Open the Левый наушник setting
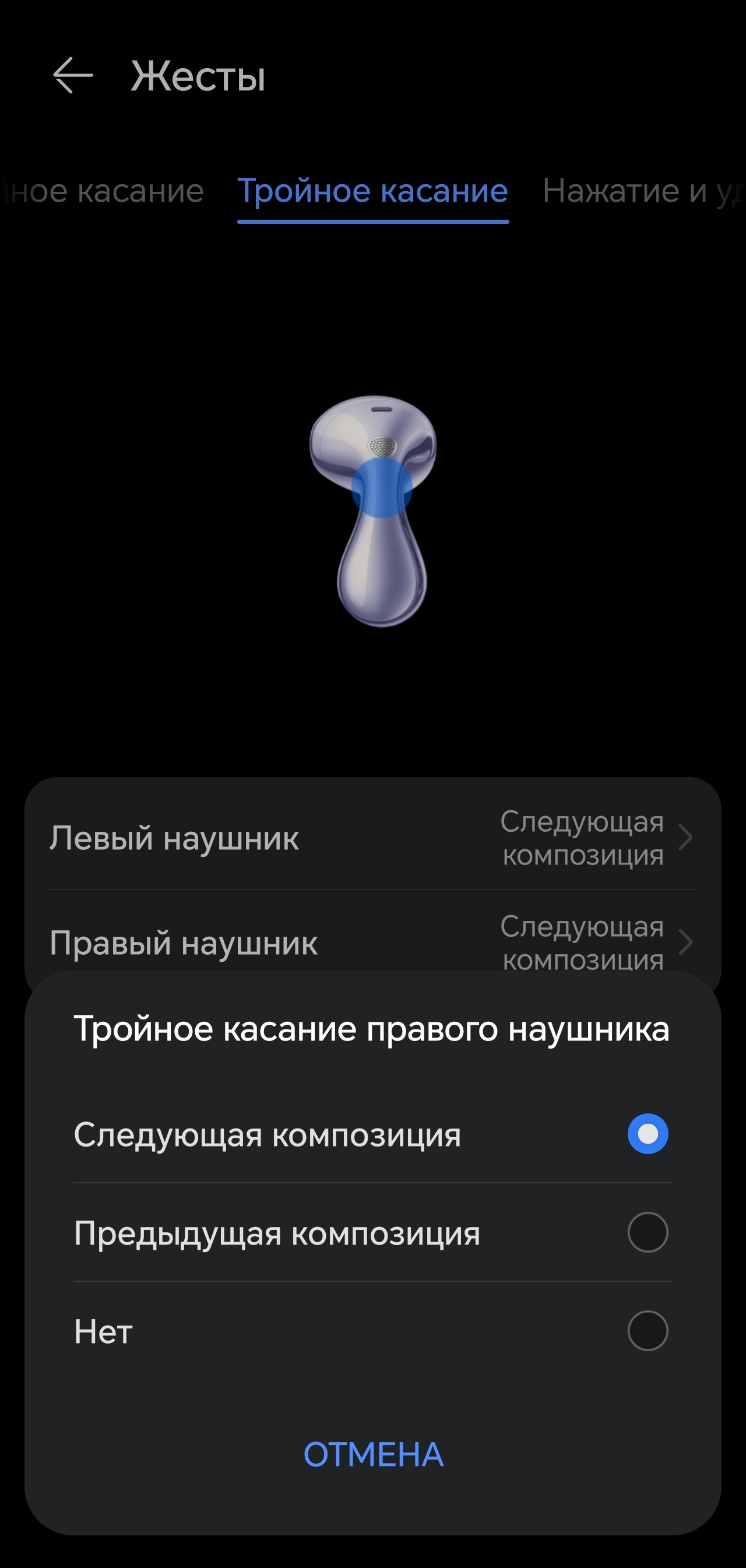The width and height of the screenshot is (746, 1568). tap(372, 838)
